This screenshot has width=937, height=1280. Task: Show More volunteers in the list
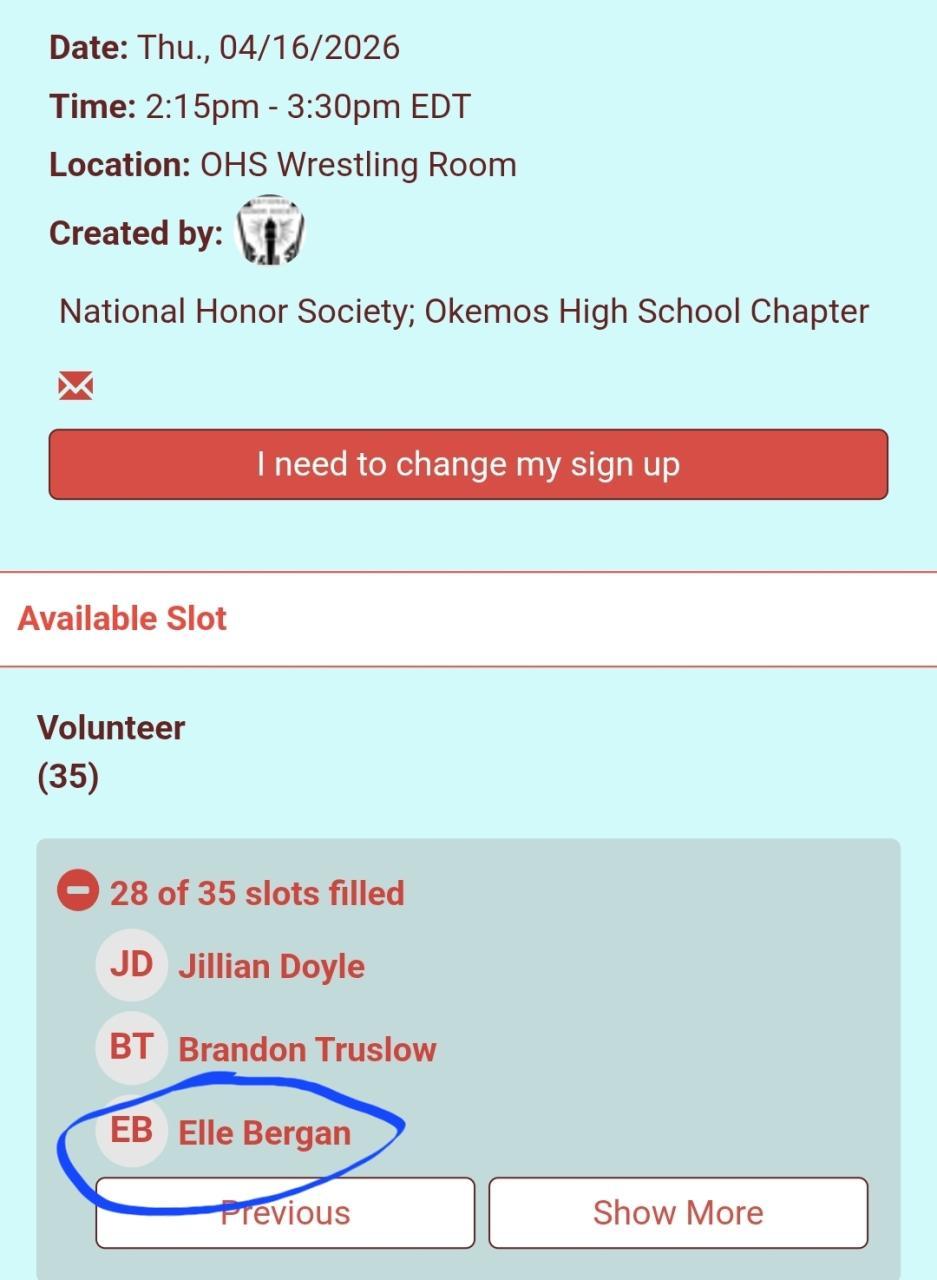678,1213
